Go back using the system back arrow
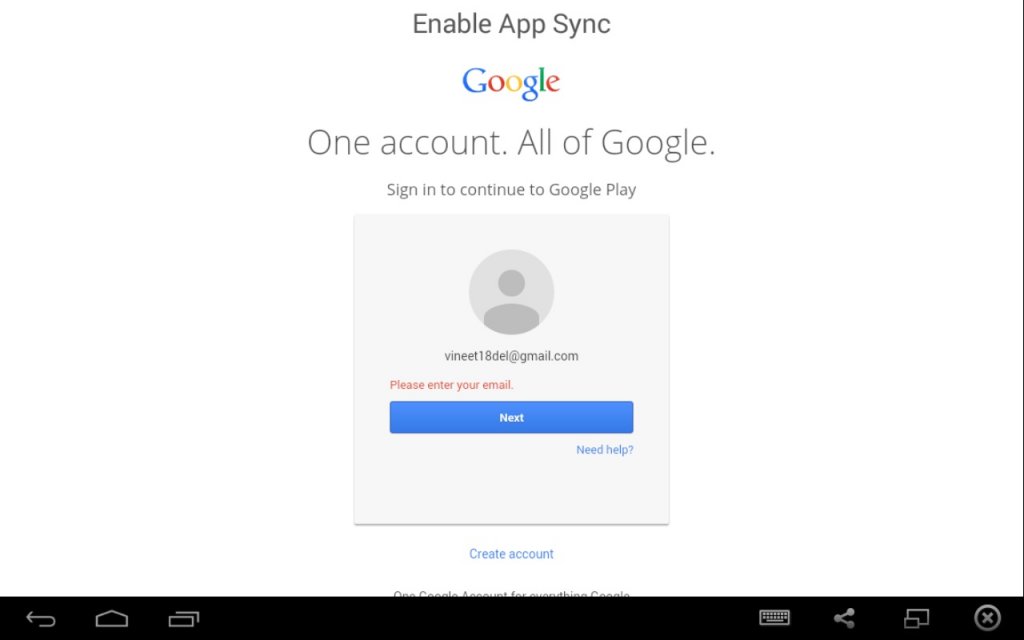1024x640 pixels. coord(41,618)
